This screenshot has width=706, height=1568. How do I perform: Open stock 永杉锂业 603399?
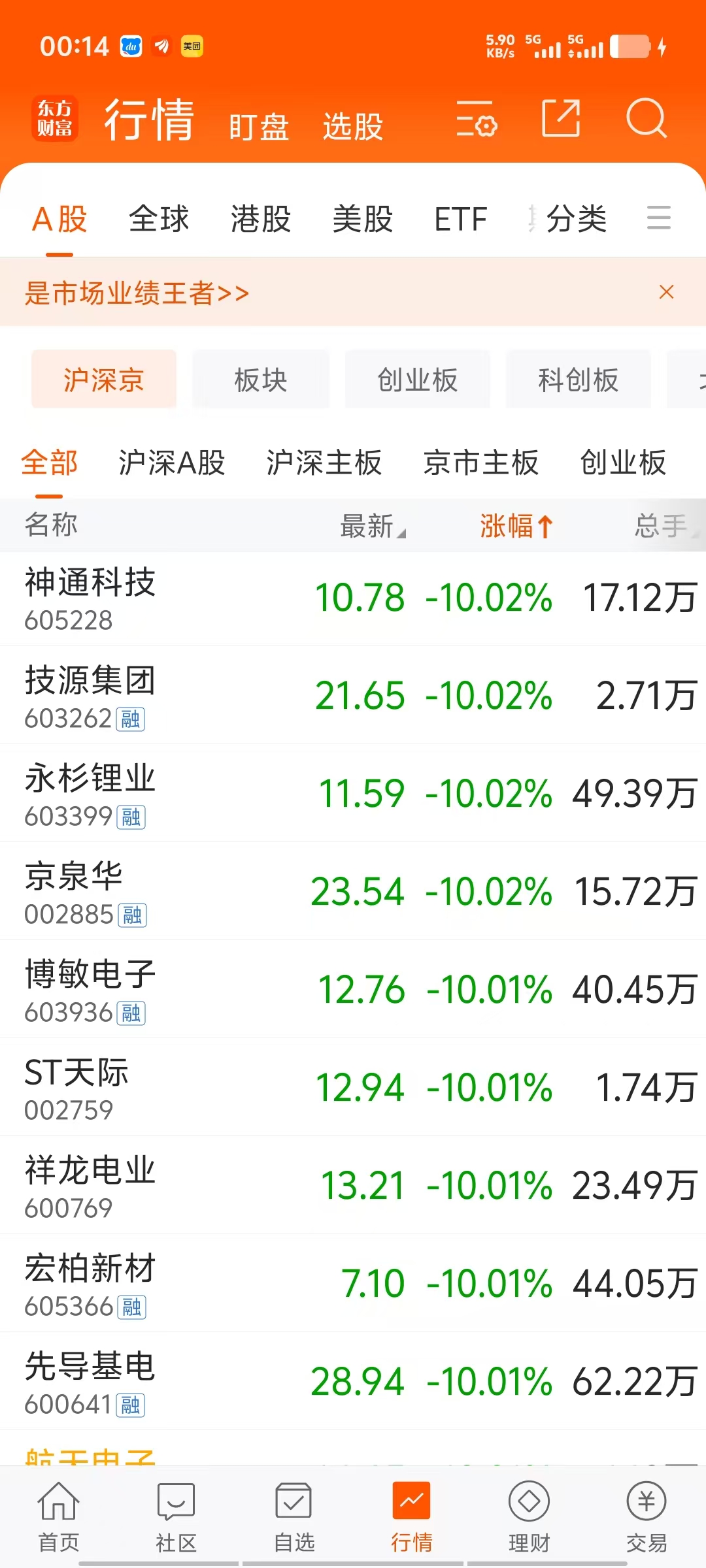353,793
